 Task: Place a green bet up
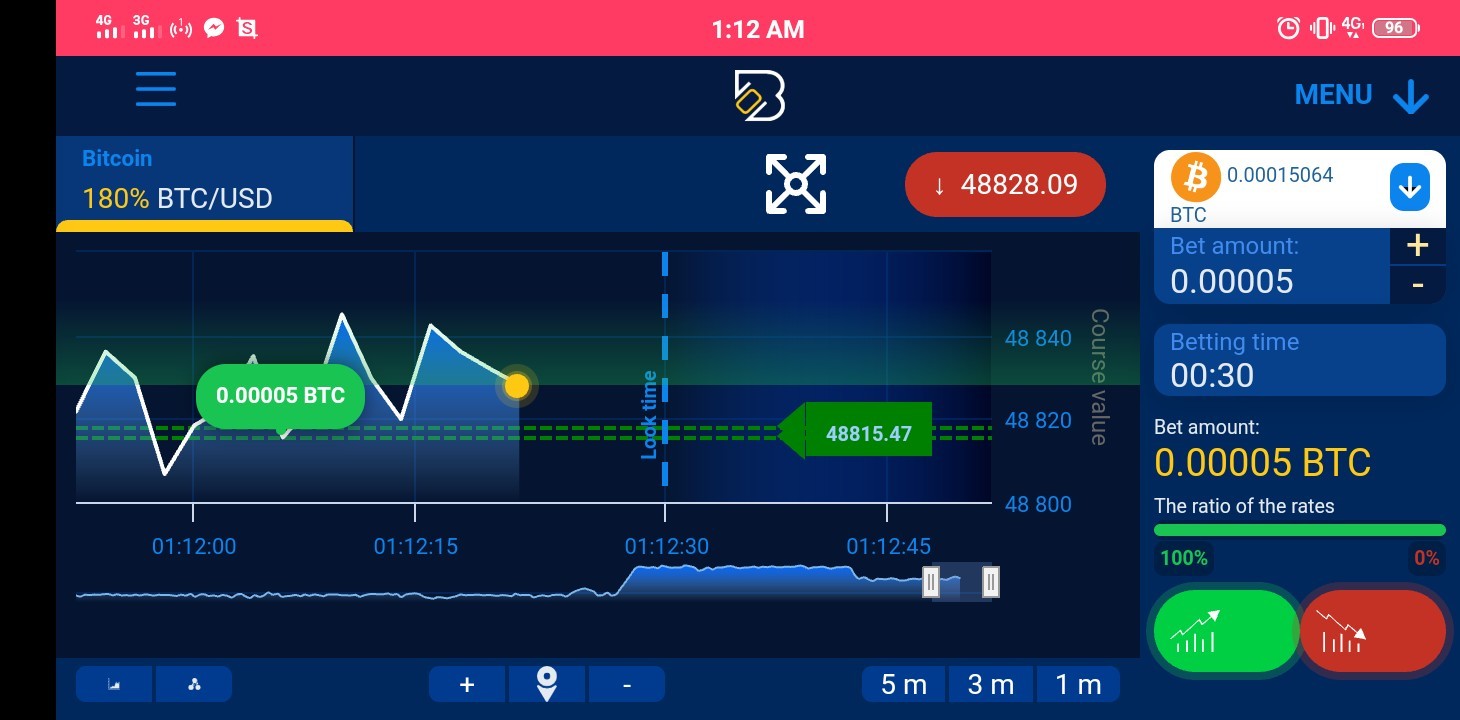tap(1226, 632)
